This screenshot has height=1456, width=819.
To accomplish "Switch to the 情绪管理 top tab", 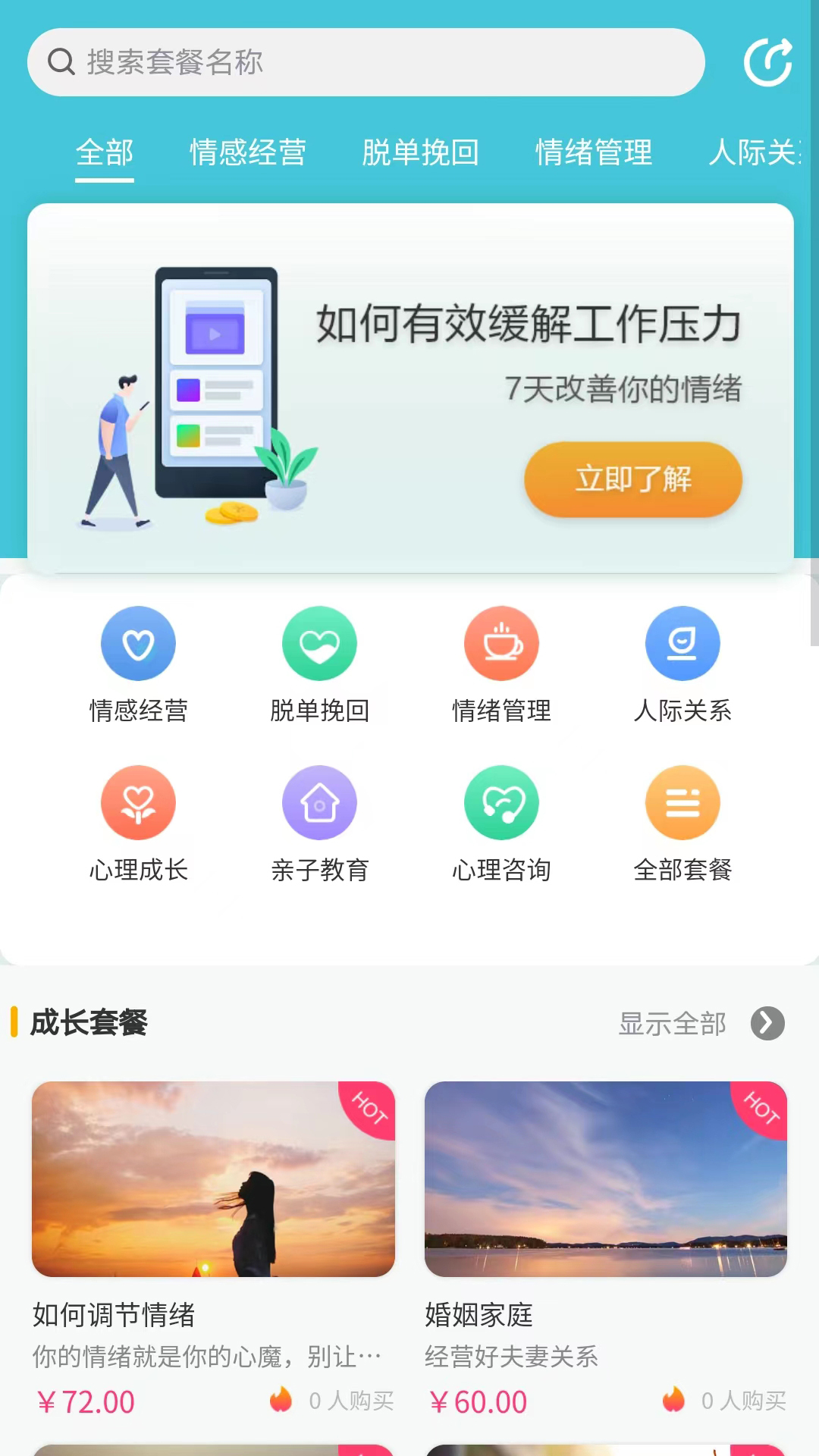I will coord(594,152).
